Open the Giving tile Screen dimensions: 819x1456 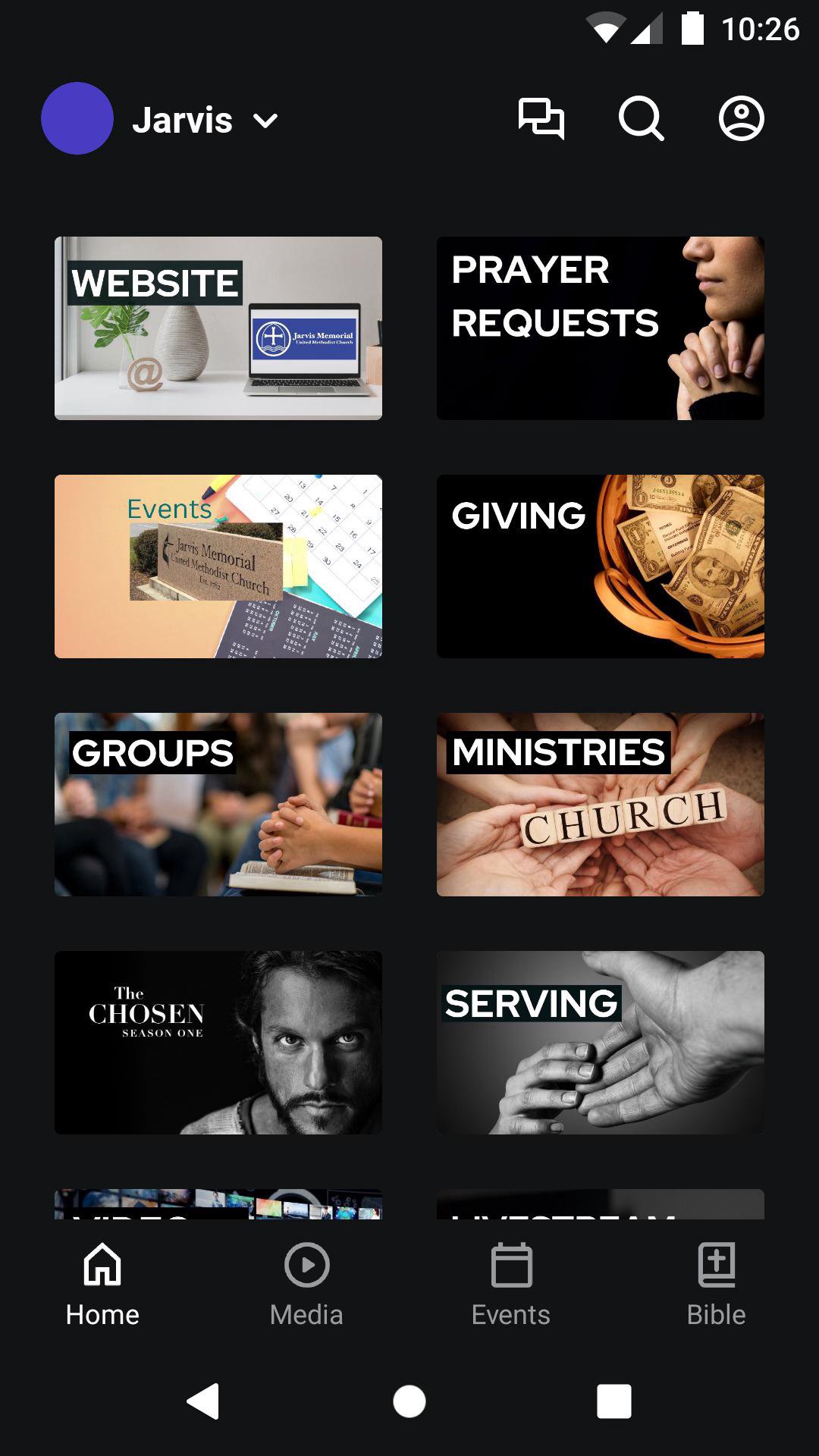600,566
